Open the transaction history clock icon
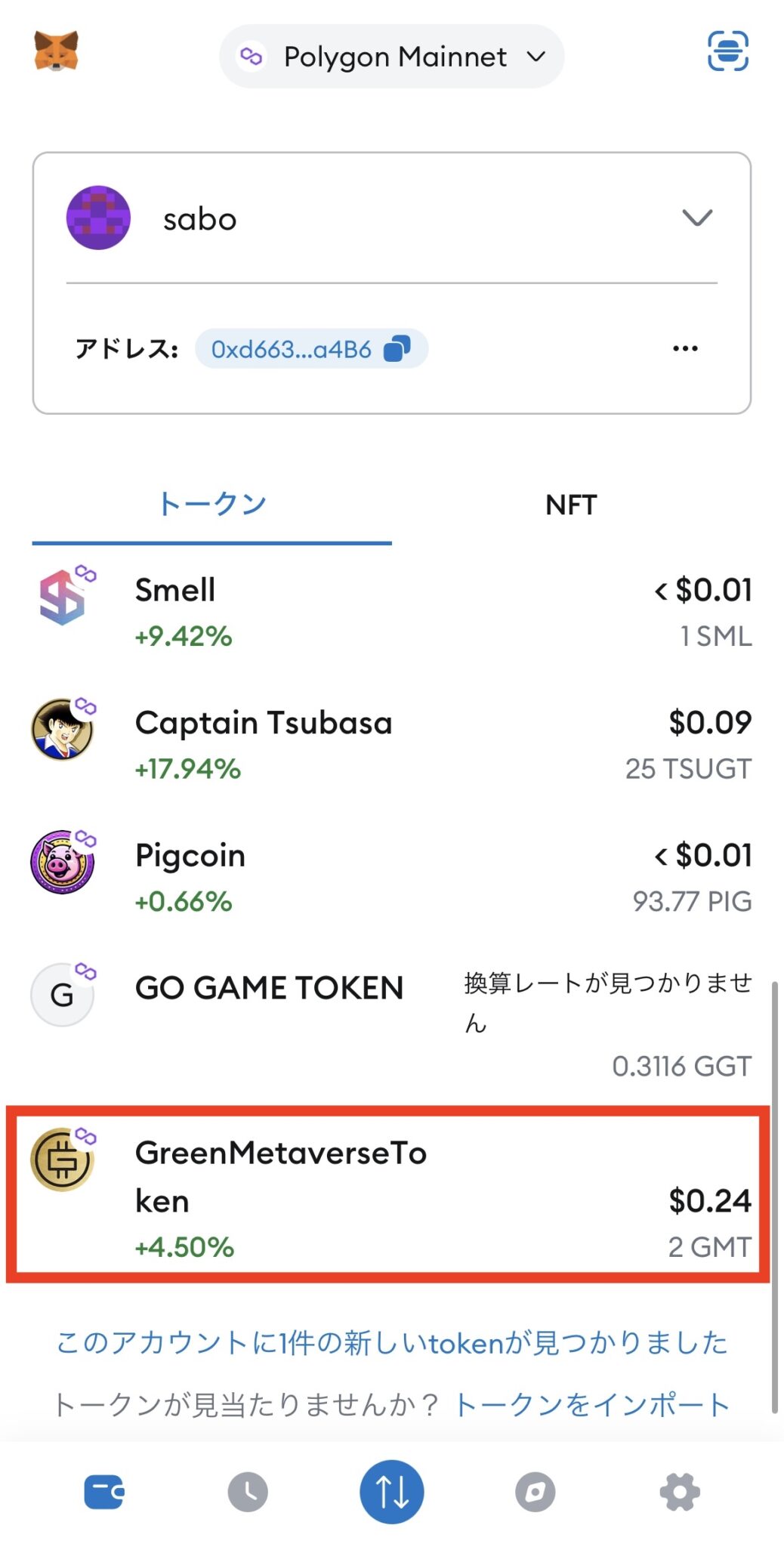 (x=247, y=1491)
